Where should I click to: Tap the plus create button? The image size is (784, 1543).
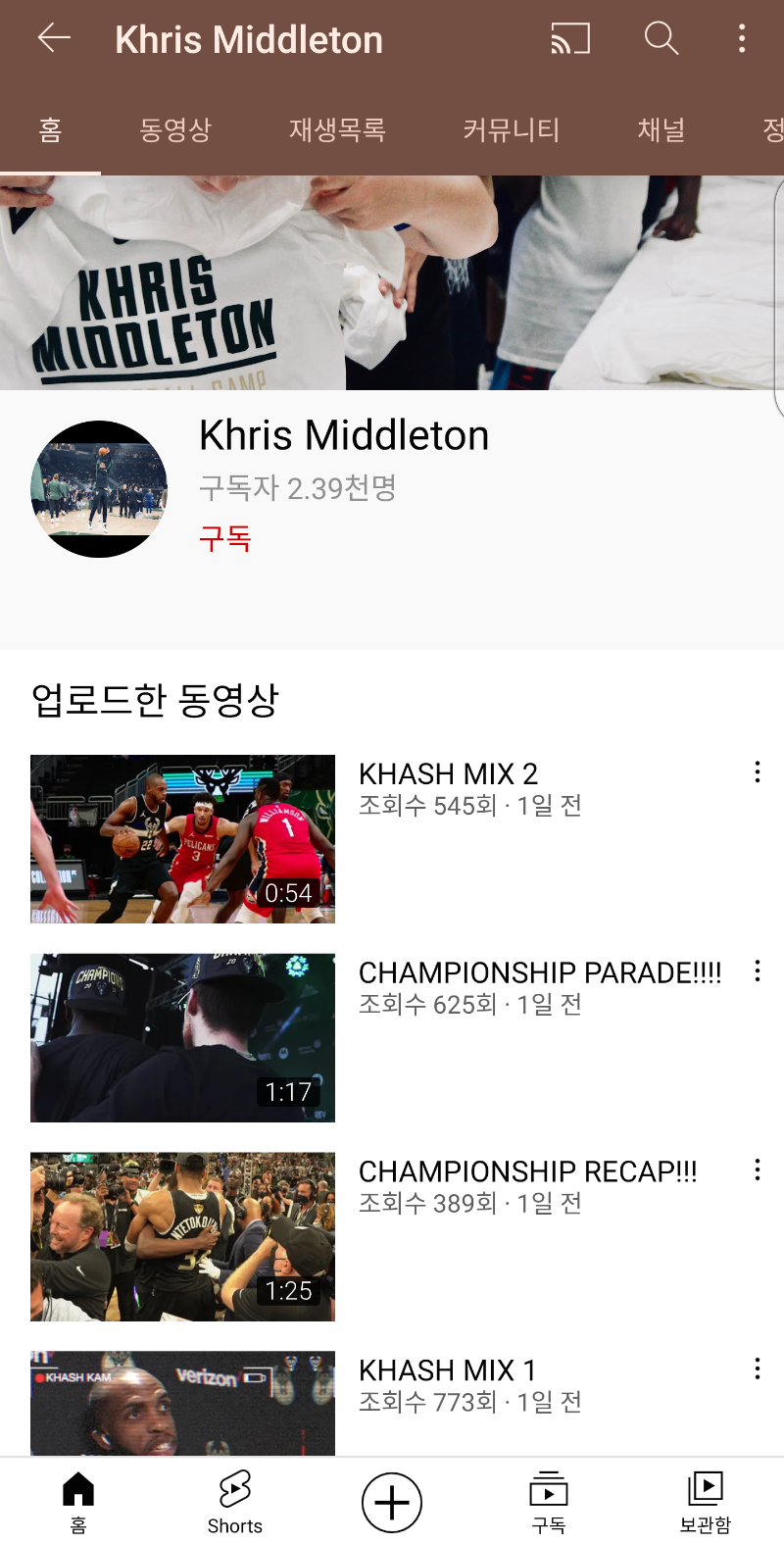(392, 1502)
